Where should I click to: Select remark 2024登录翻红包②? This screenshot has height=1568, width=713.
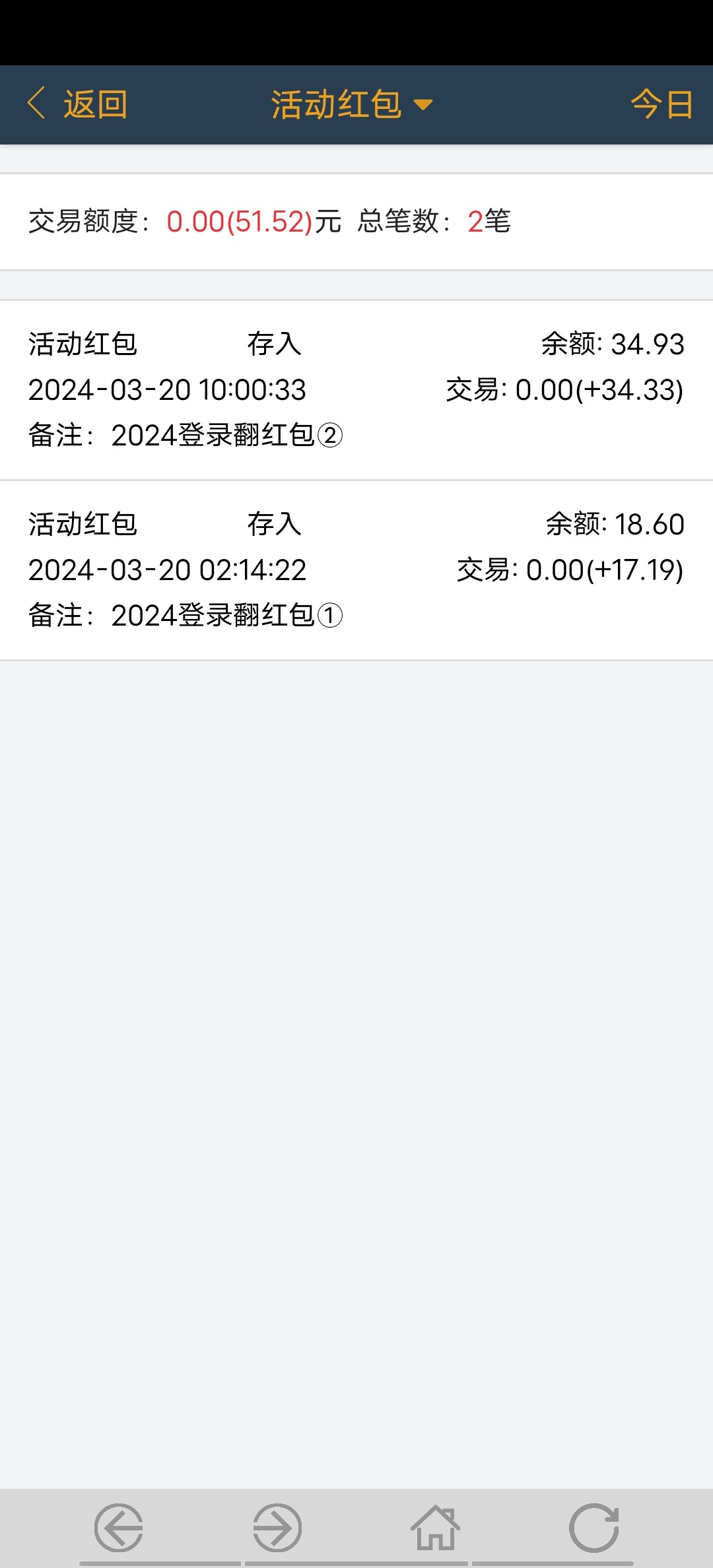pos(228,436)
